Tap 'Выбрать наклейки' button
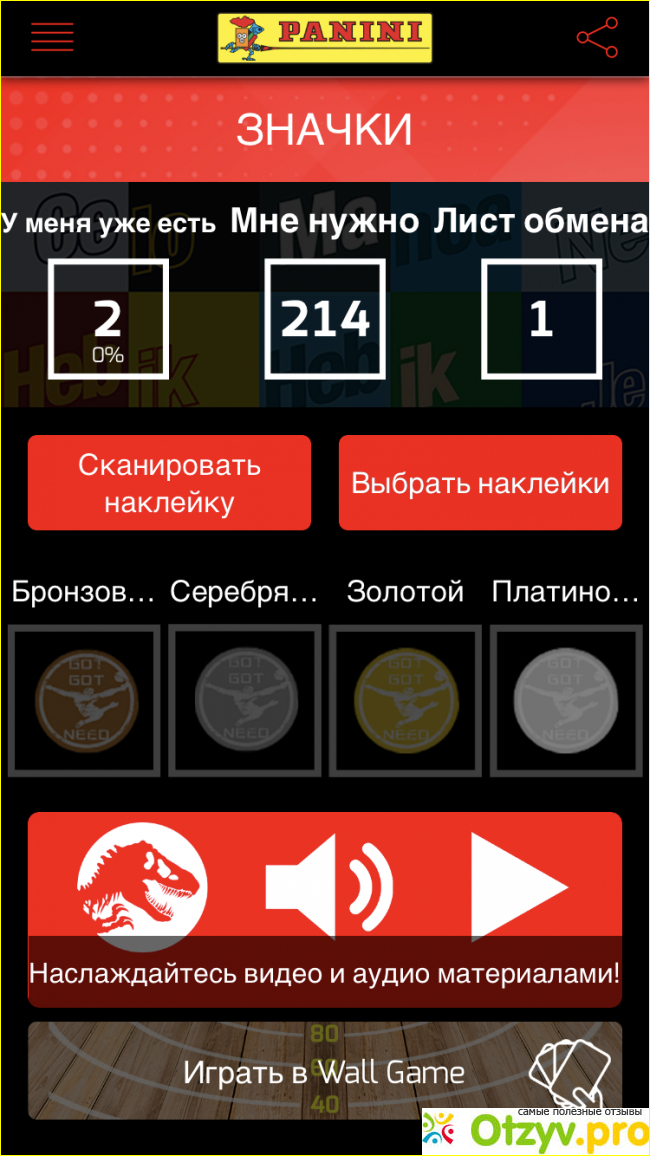 480,483
